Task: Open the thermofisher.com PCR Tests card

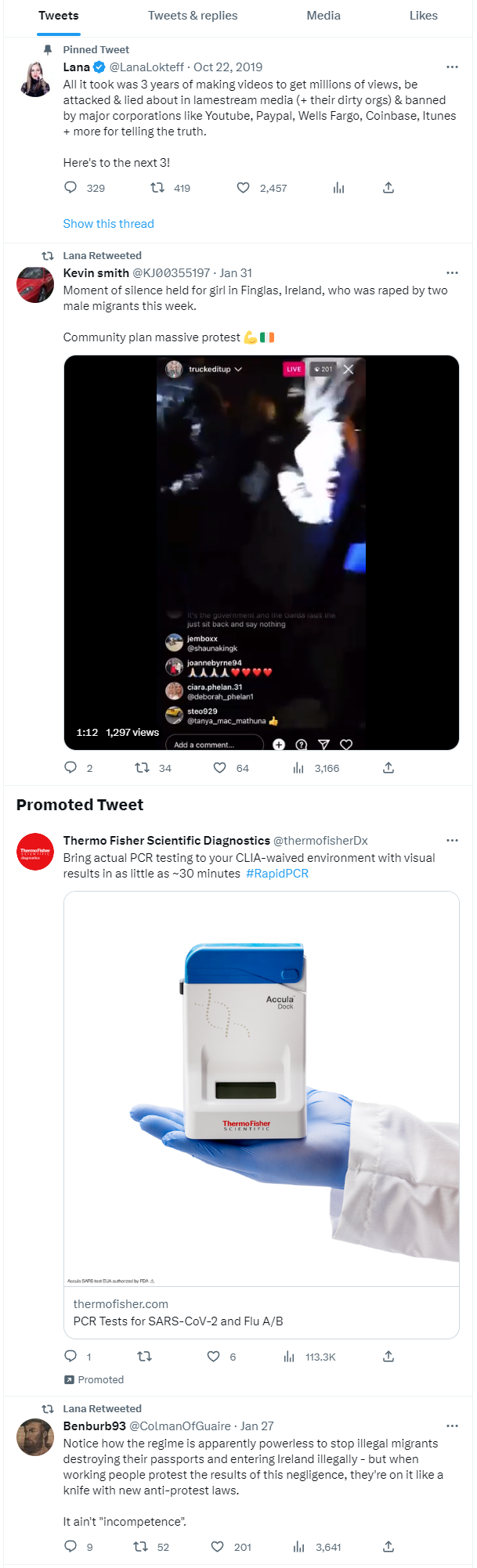Action: click(261, 1313)
